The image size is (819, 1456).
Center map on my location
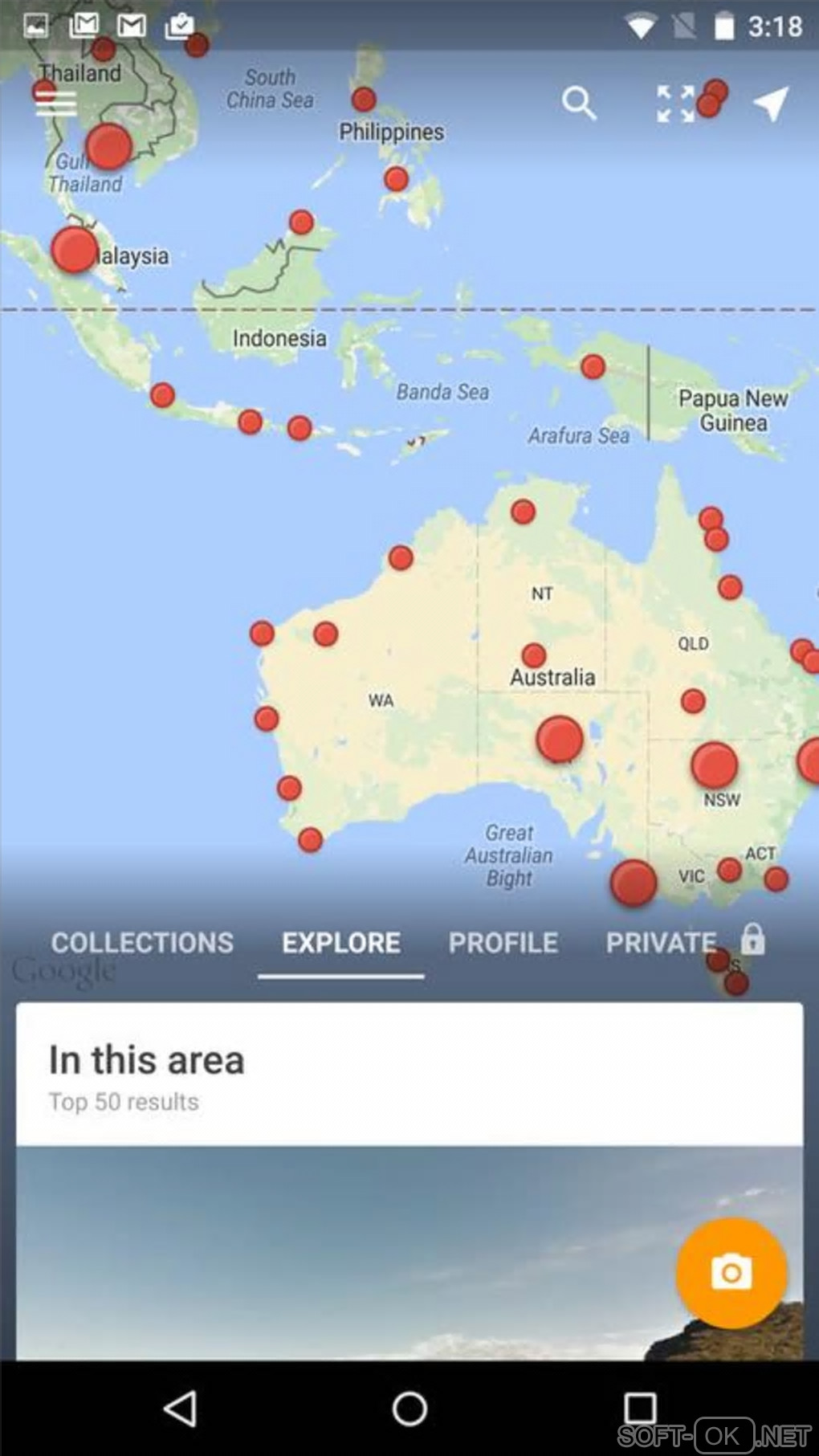tap(770, 104)
